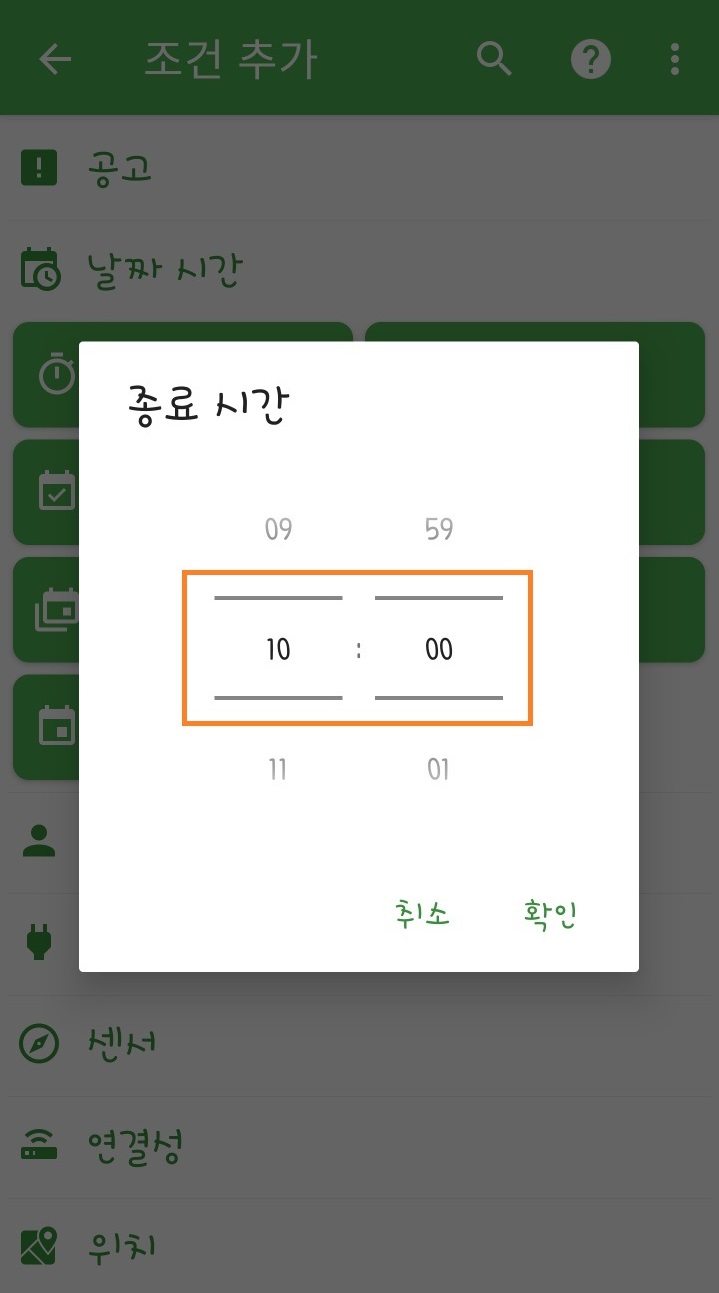This screenshot has width=719, height=1293.
Task: Select hour 11 in the picker
Action: click(x=278, y=770)
